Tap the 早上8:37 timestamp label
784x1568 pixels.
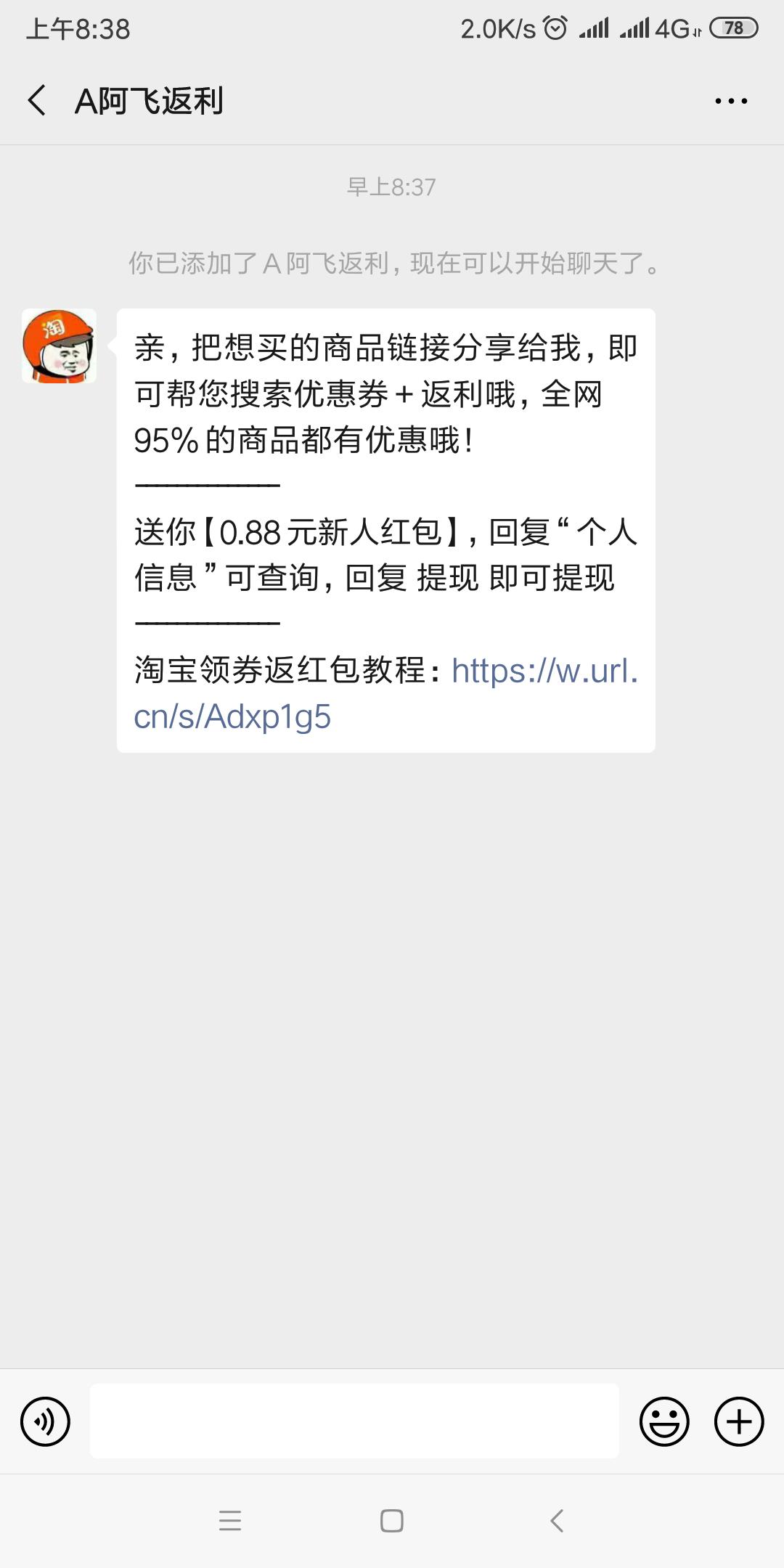click(x=390, y=187)
